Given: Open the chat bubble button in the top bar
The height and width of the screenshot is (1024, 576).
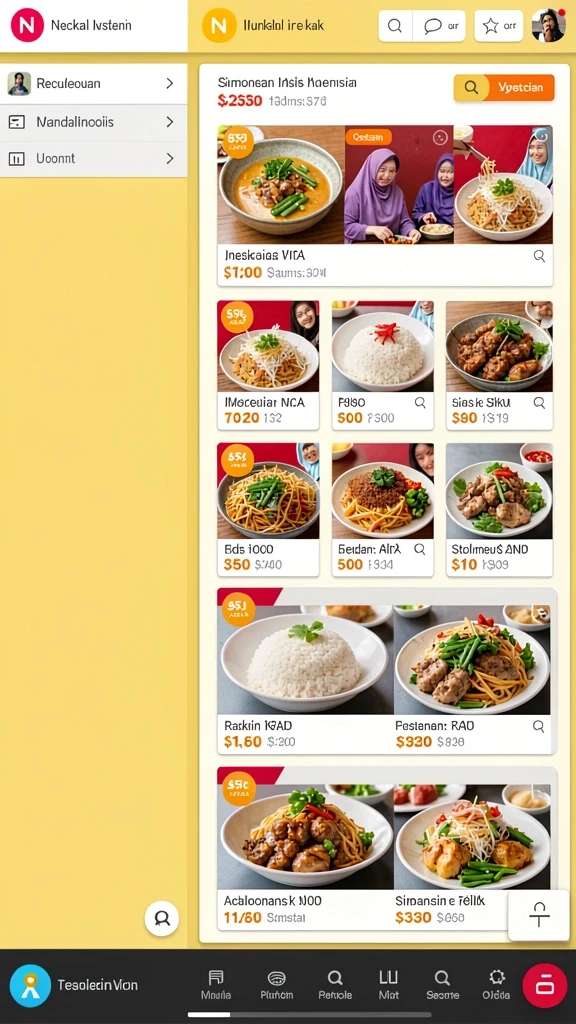Looking at the screenshot, I should coord(440,26).
